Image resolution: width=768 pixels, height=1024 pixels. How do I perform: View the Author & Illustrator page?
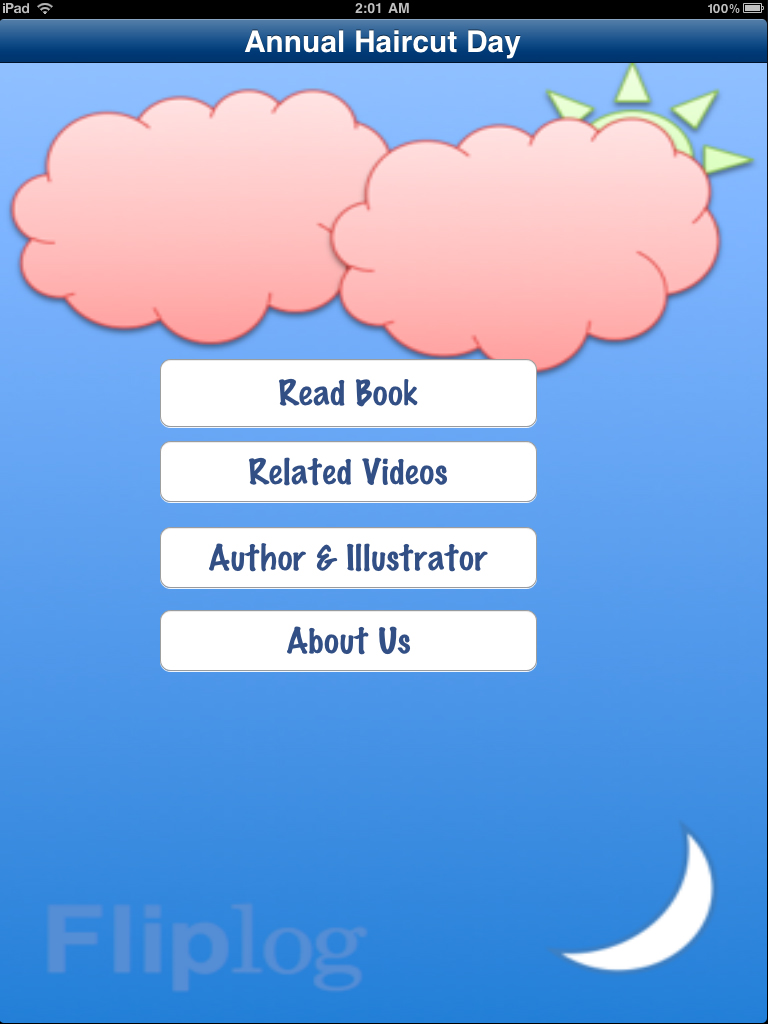(x=348, y=558)
